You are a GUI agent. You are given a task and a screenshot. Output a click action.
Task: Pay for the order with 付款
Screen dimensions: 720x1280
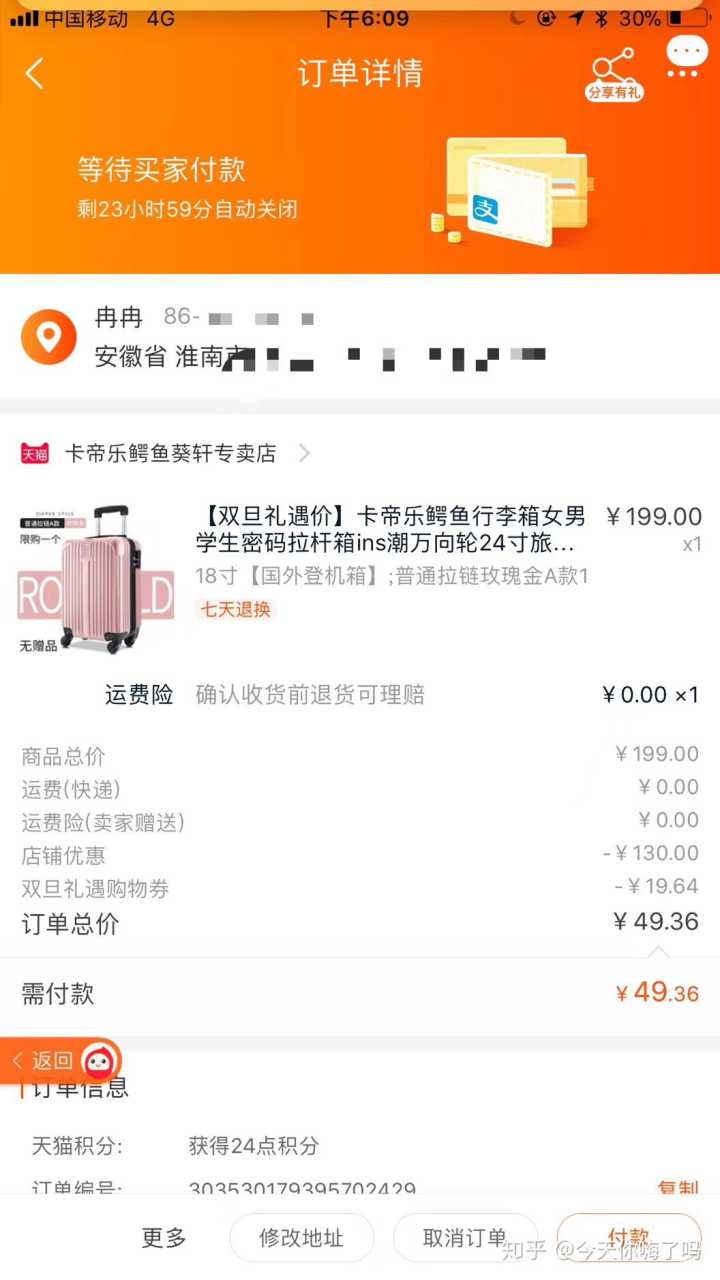(x=628, y=1238)
